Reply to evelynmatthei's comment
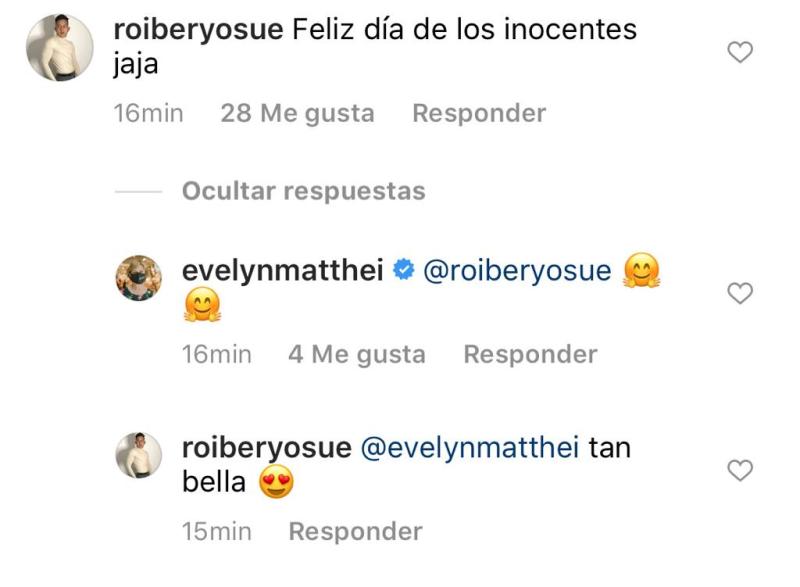Viewport: 800px width, 587px height. [x=530, y=354]
